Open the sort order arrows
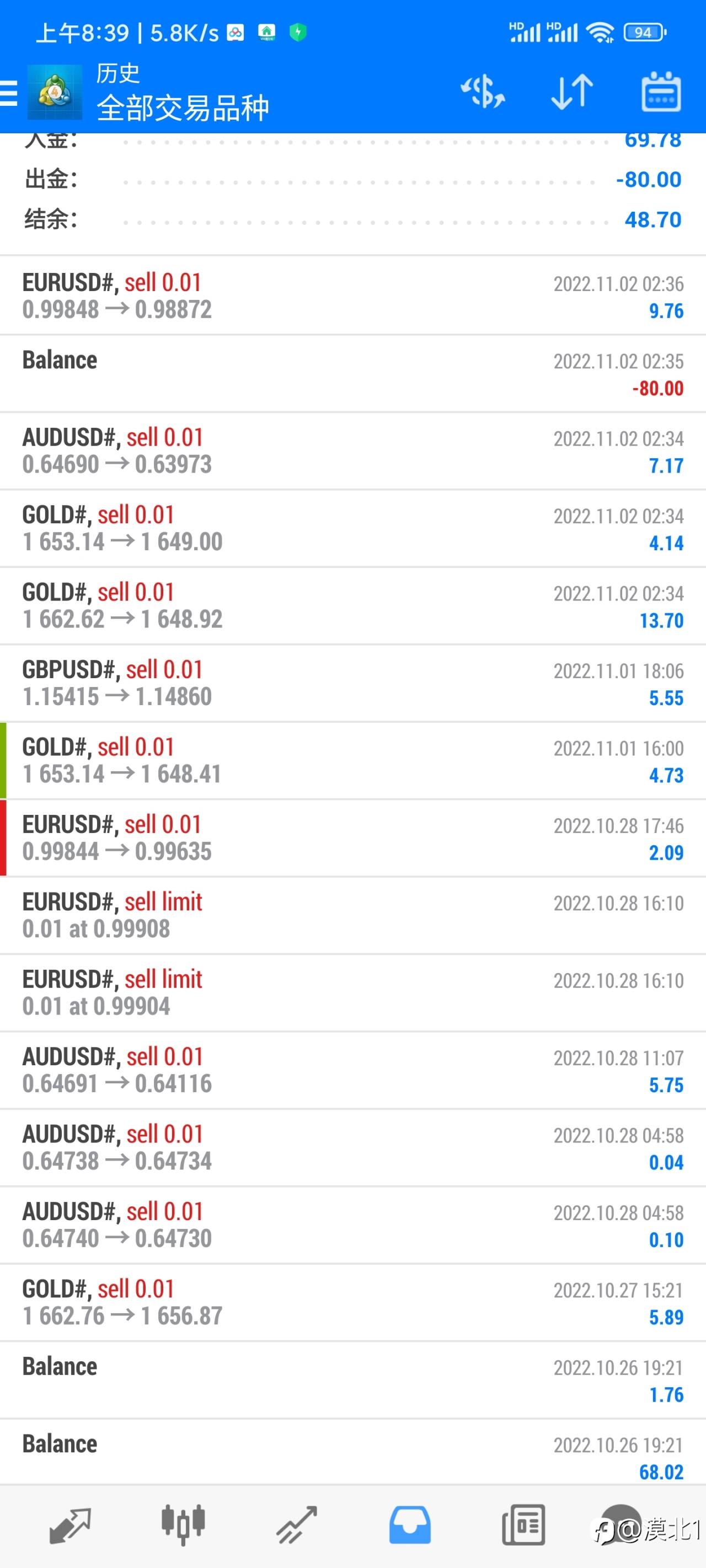The image size is (706, 1568). point(571,92)
